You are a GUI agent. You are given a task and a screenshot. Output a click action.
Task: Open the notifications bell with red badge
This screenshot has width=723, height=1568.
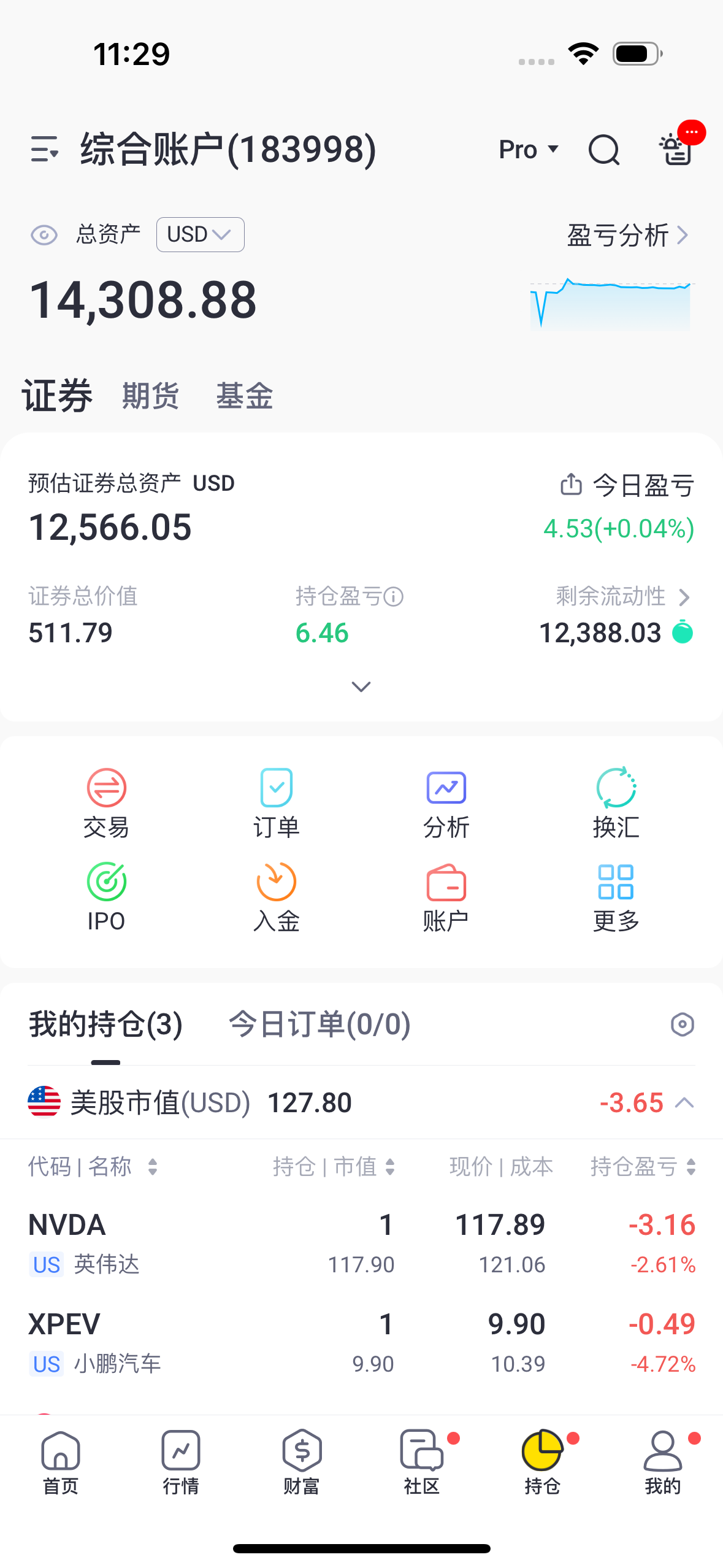pos(678,147)
